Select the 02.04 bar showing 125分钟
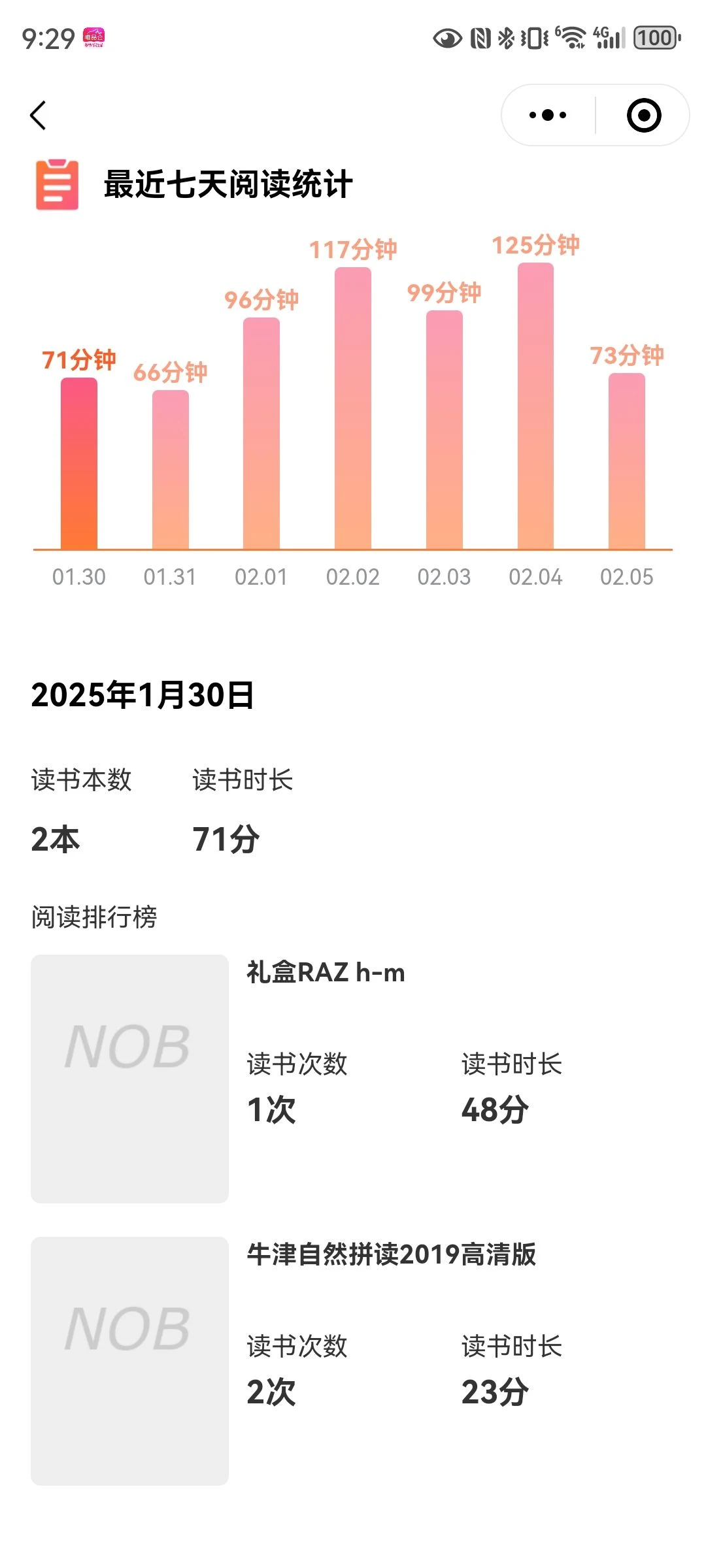 pyautogui.click(x=535, y=406)
